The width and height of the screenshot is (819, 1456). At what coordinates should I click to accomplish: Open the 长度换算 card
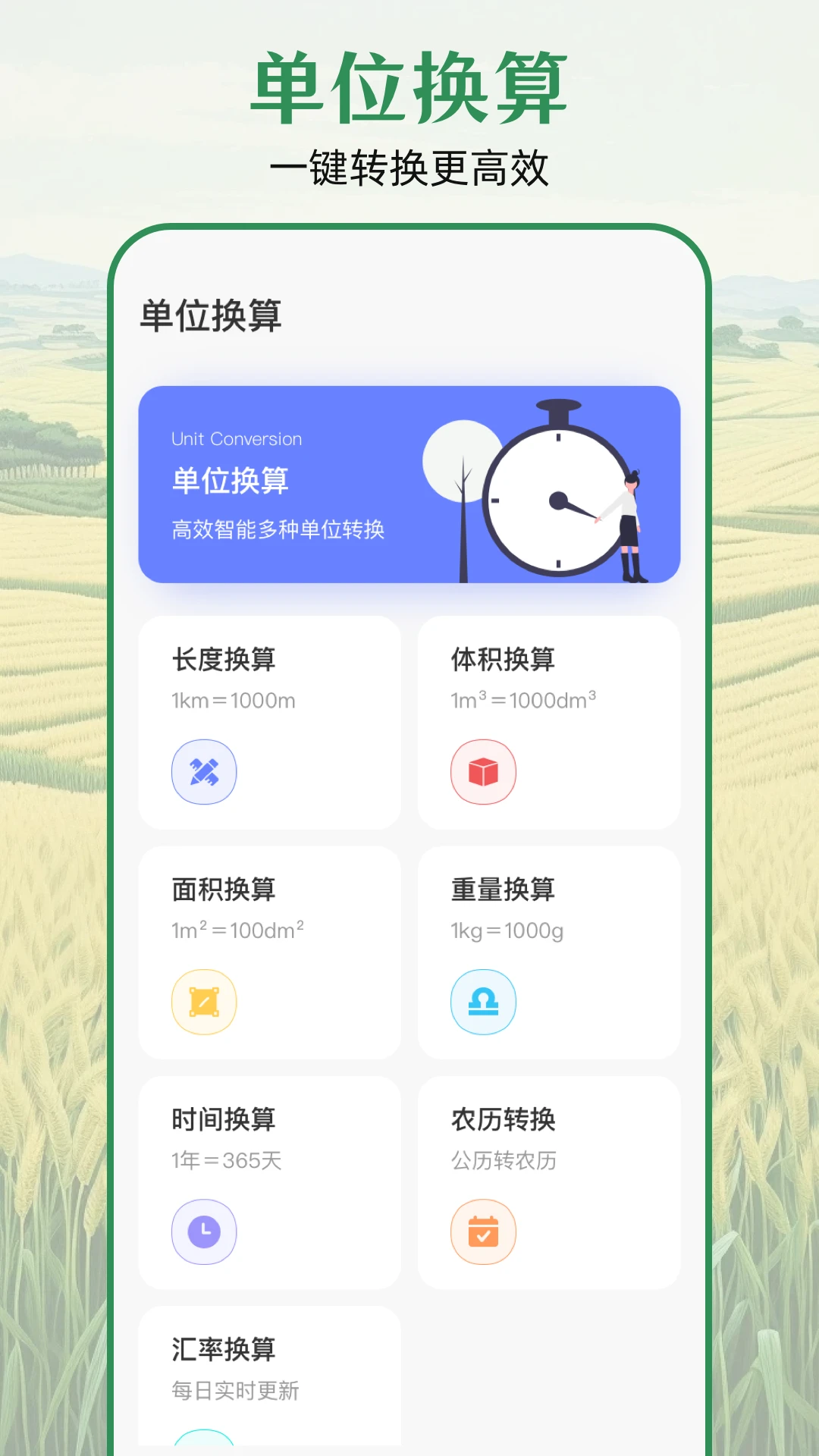point(269,720)
